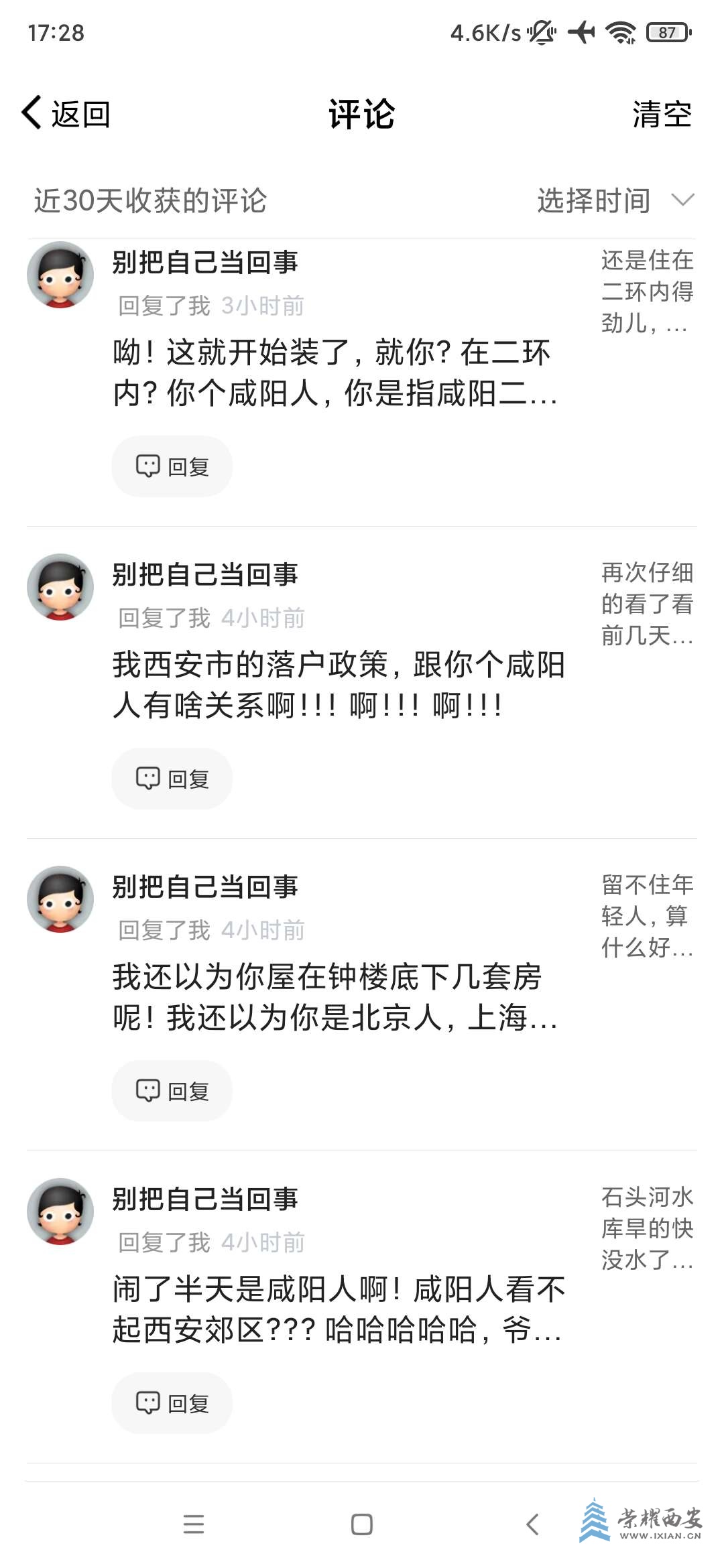
Task: Reply to comment about 西安市的落户政策
Action: click(x=172, y=779)
